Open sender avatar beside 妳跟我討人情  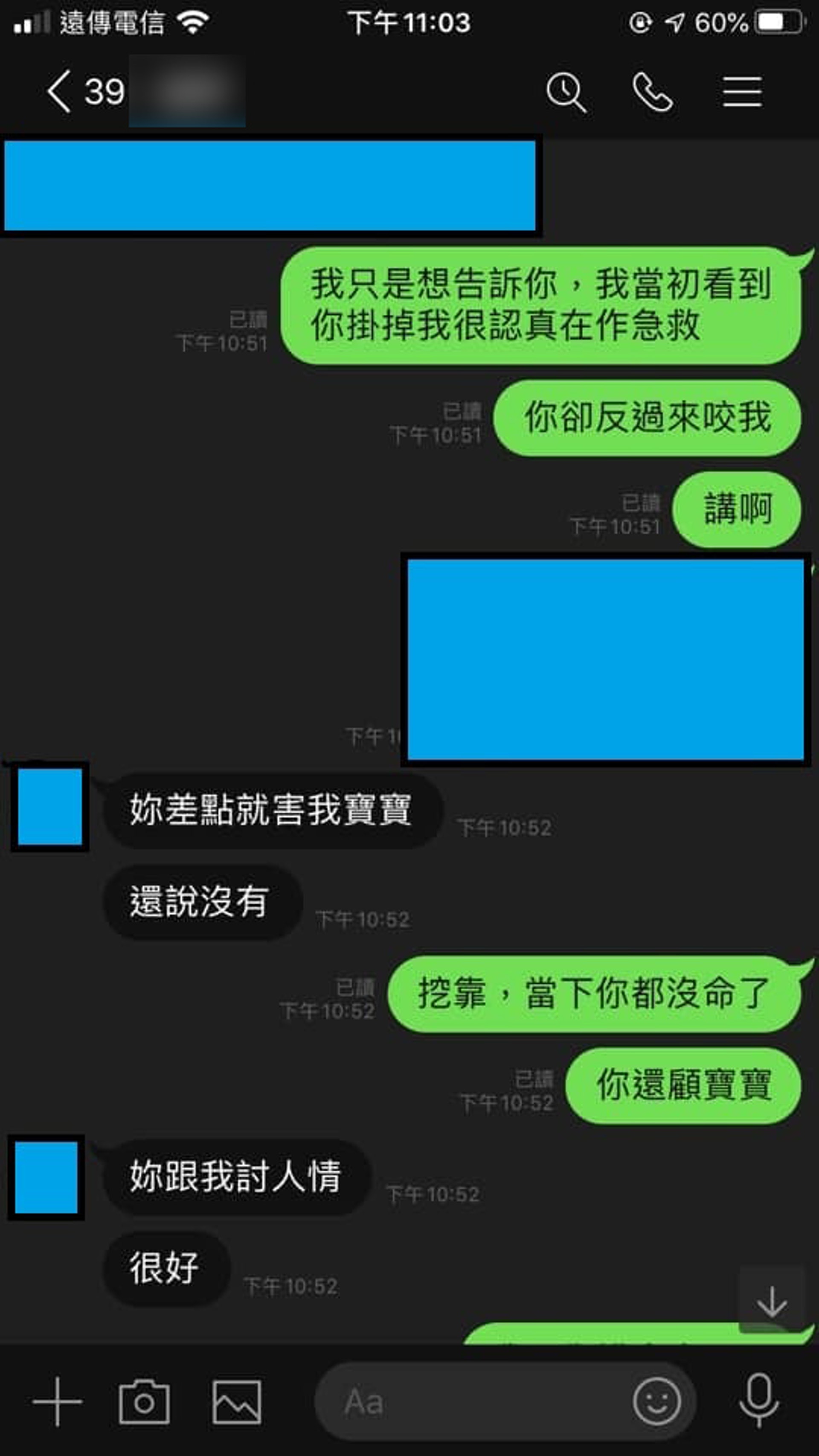[46, 1177]
